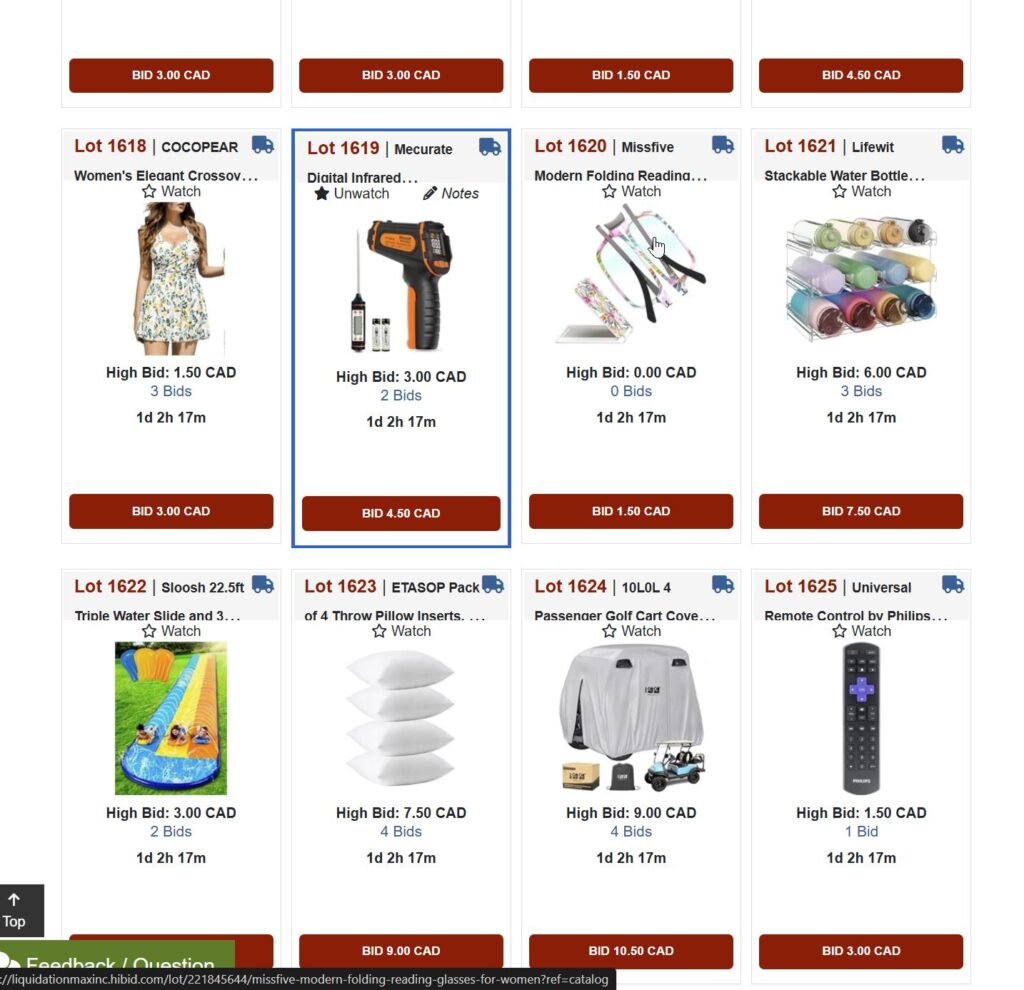1024x990 pixels.
Task: Bid 10.50 CAD on Lot 1624 cart cover
Action: [x=631, y=951]
